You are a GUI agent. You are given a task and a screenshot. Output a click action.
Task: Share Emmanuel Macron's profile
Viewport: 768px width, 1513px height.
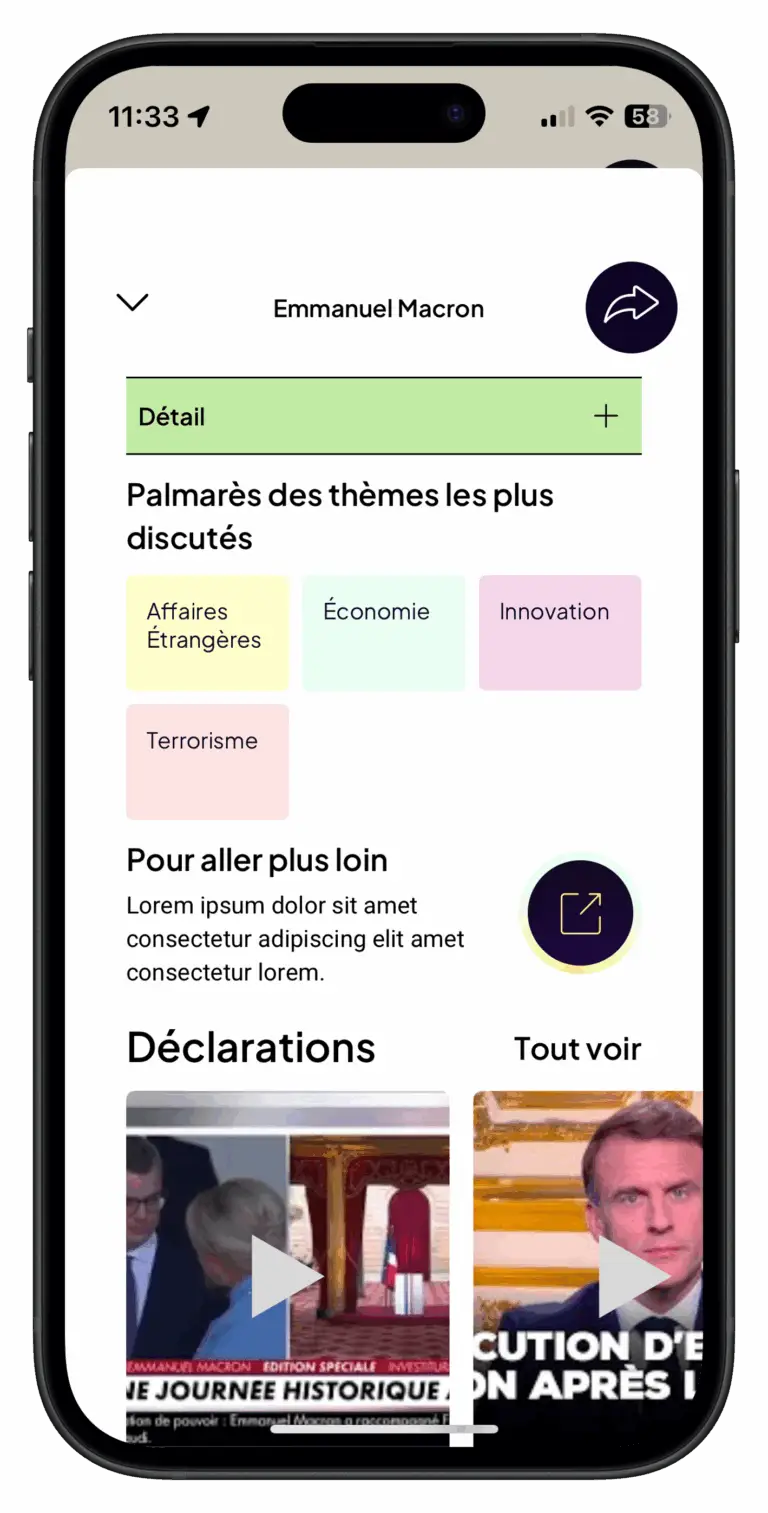(x=631, y=307)
